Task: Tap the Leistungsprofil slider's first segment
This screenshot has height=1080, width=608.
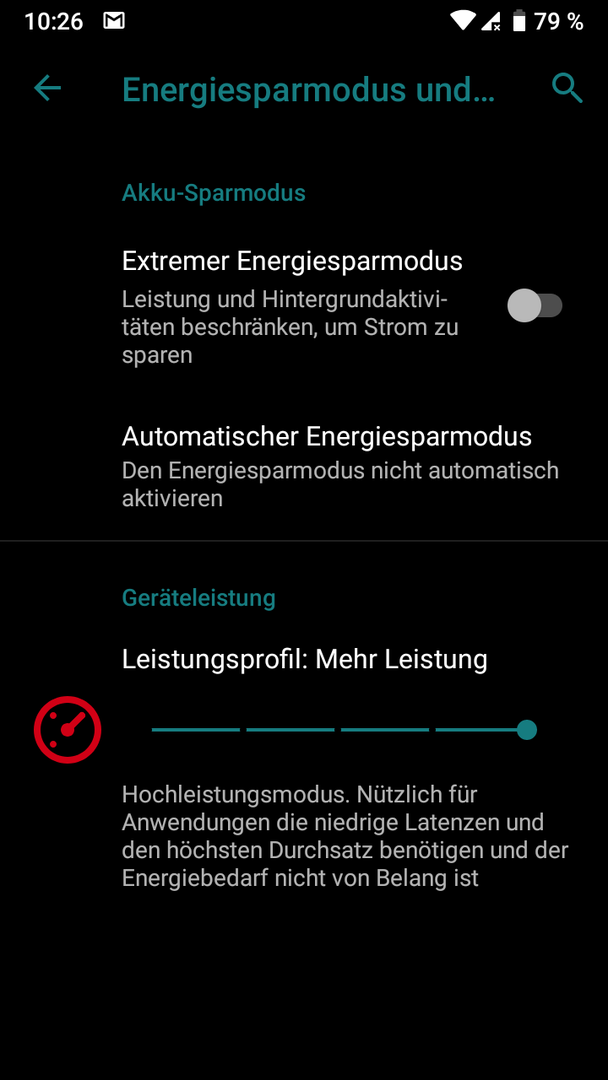Action: 196,729
